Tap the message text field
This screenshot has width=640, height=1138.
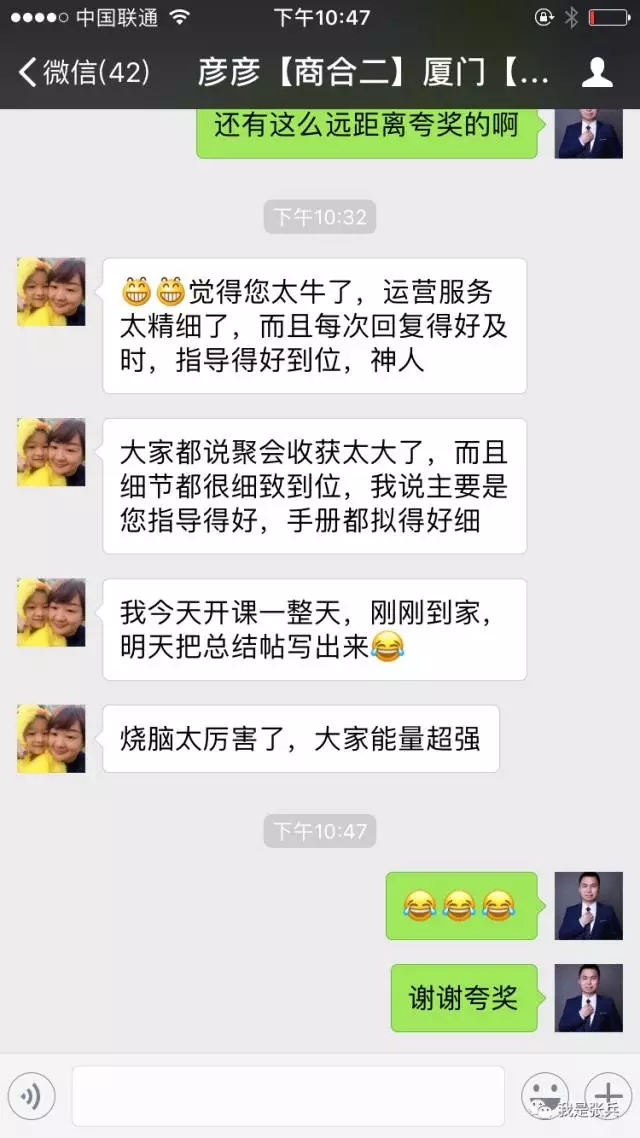(x=288, y=1096)
